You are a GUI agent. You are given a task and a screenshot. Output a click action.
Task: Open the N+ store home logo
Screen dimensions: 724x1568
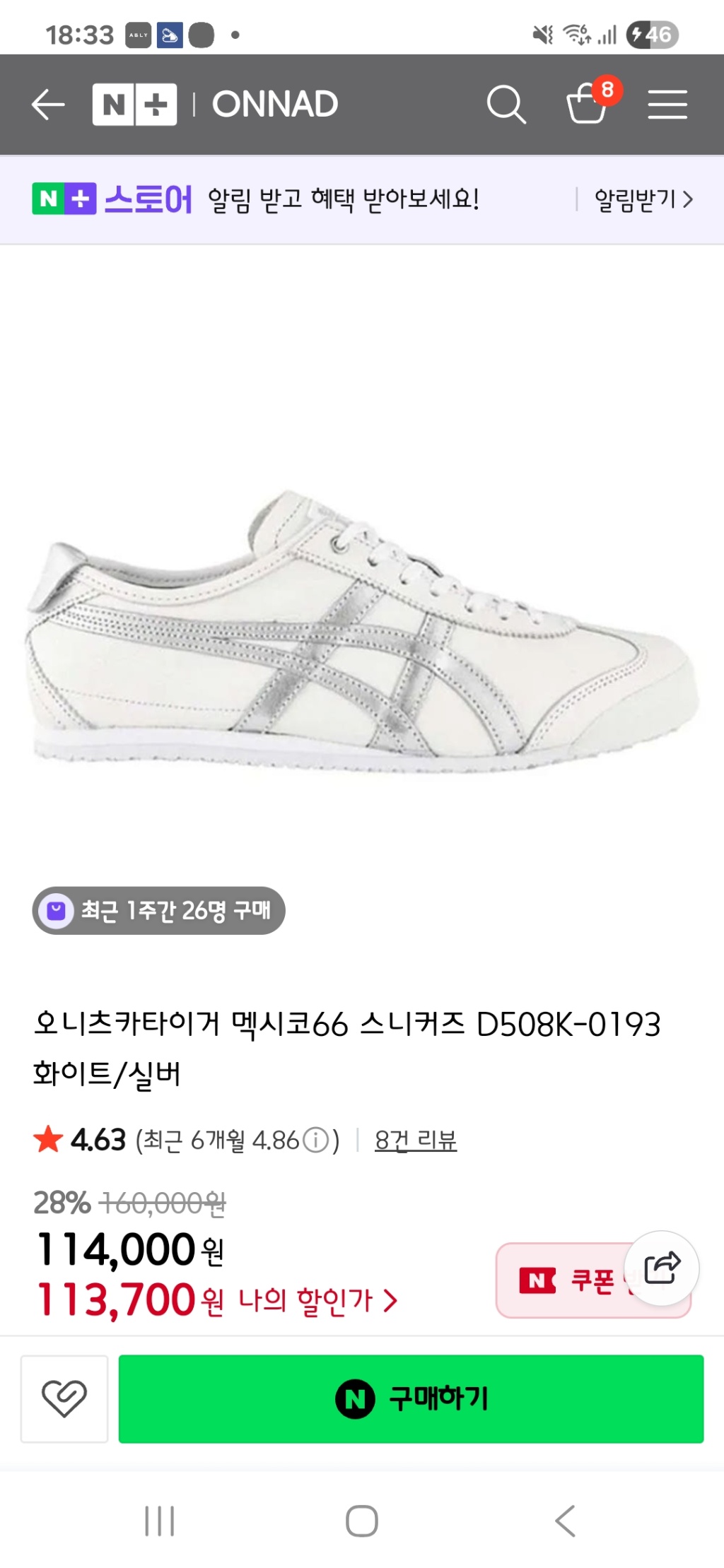pyautogui.click(x=134, y=105)
